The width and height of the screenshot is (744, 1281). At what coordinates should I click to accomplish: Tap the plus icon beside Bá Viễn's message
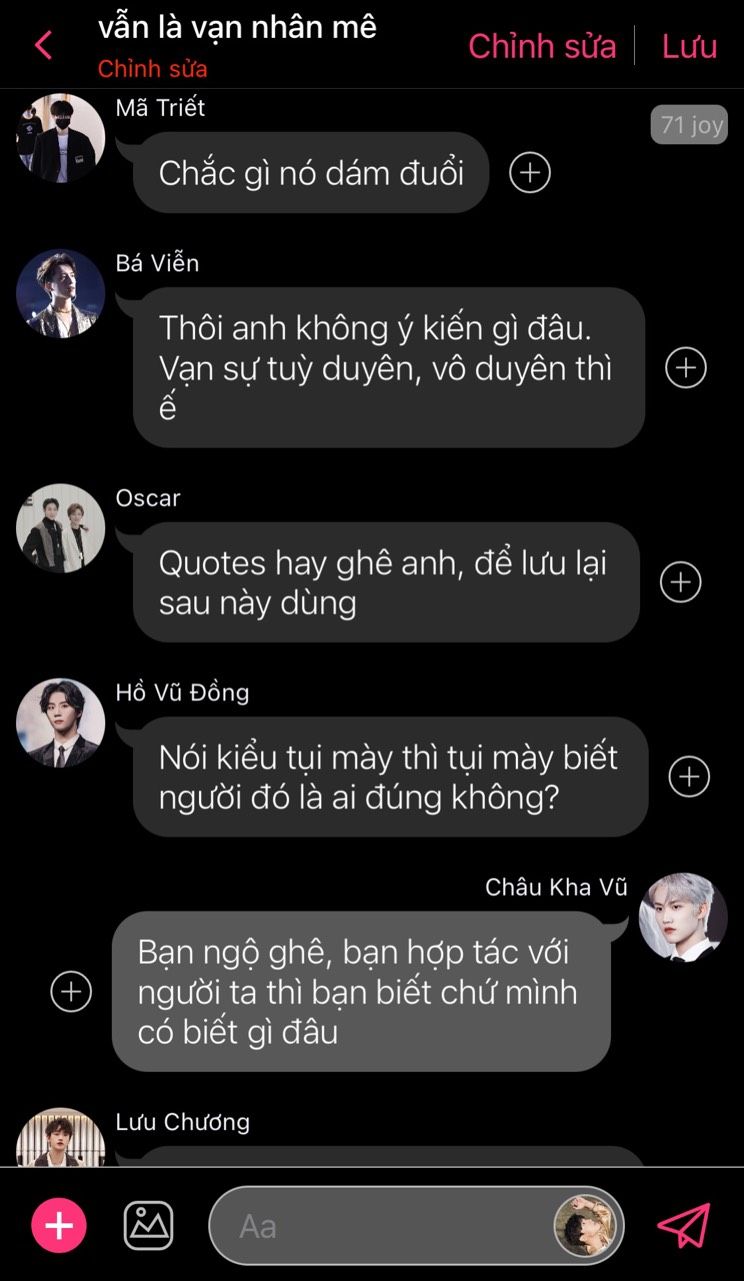686,367
